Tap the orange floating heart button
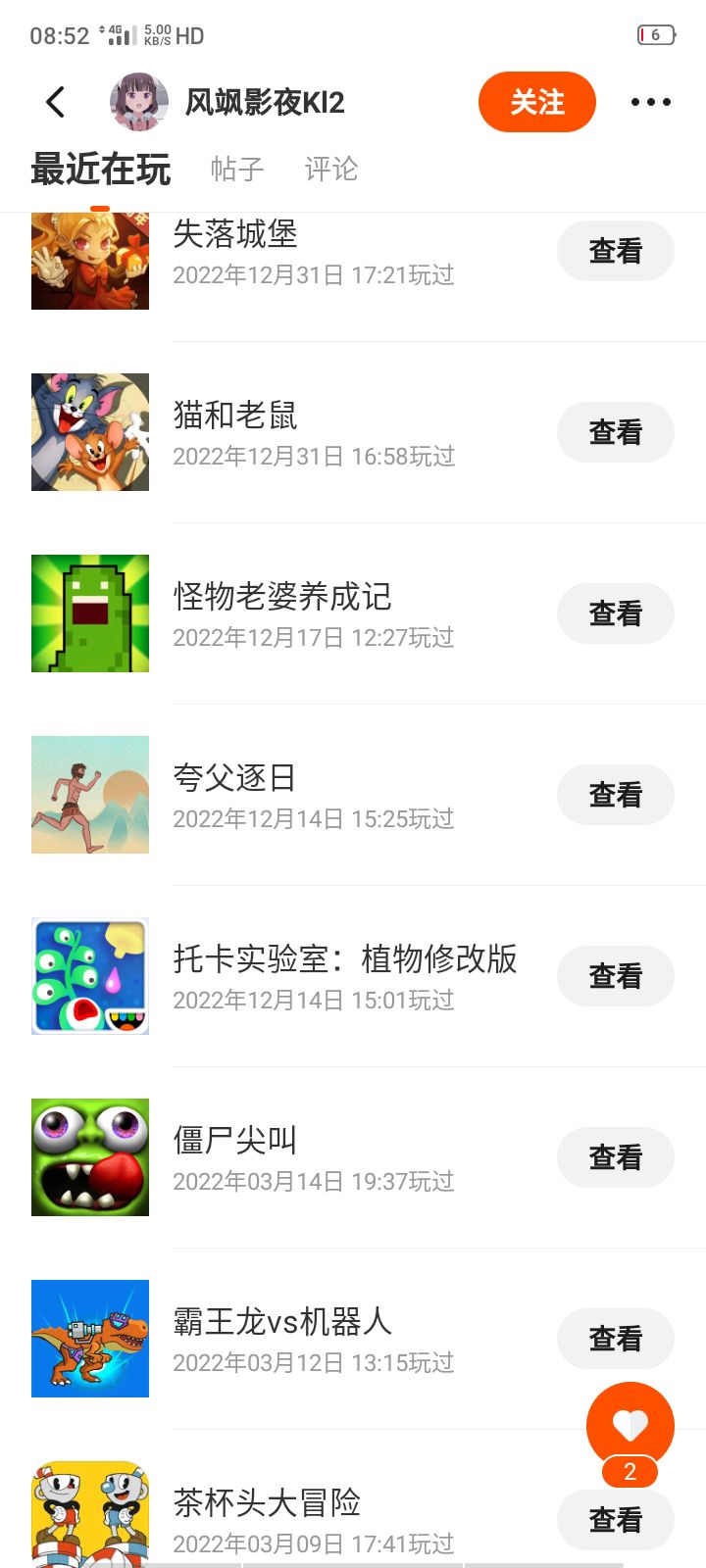The height and width of the screenshot is (1568, 706). click(630, 1425)
